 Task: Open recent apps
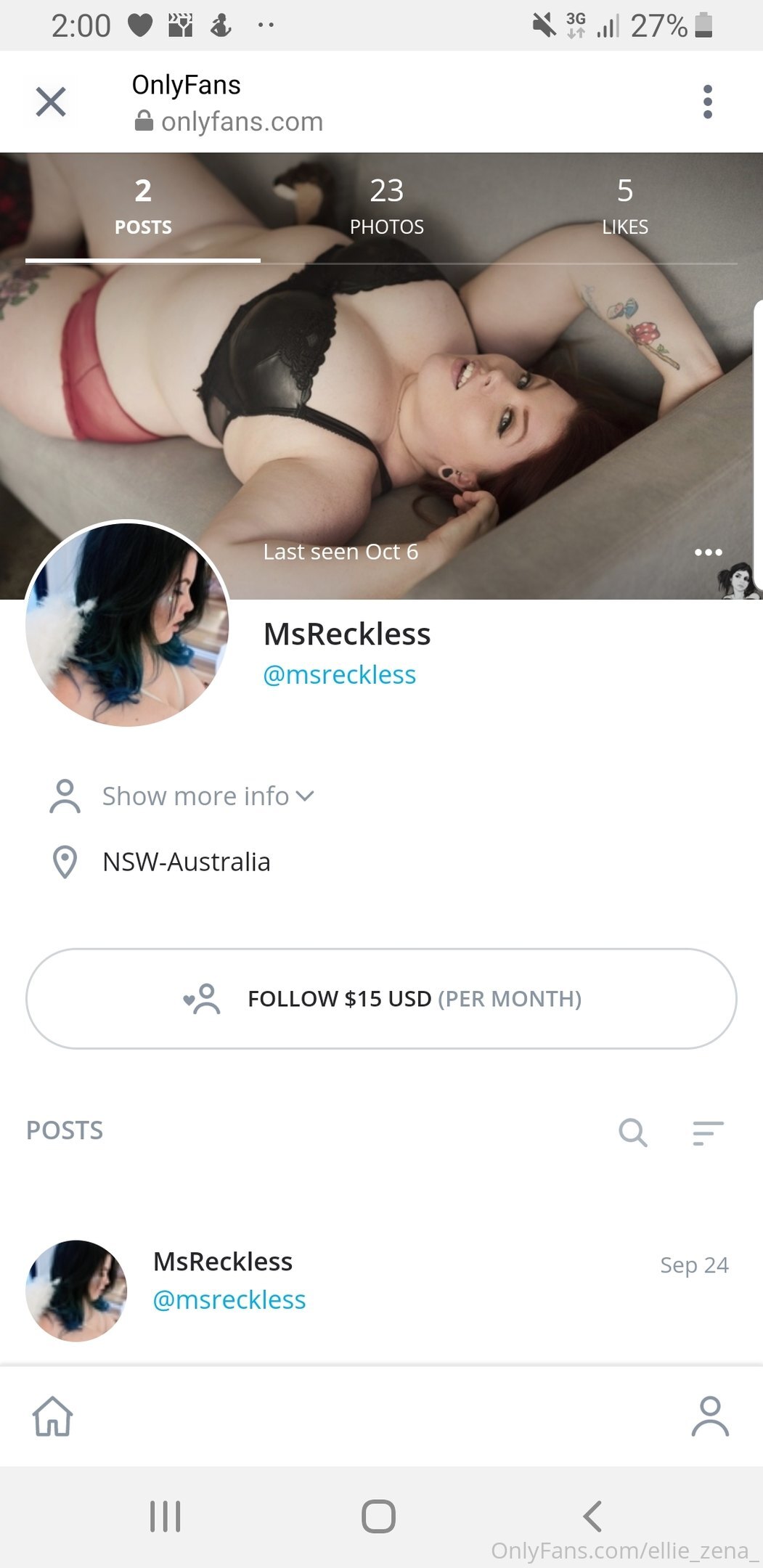coord(165,1516)
